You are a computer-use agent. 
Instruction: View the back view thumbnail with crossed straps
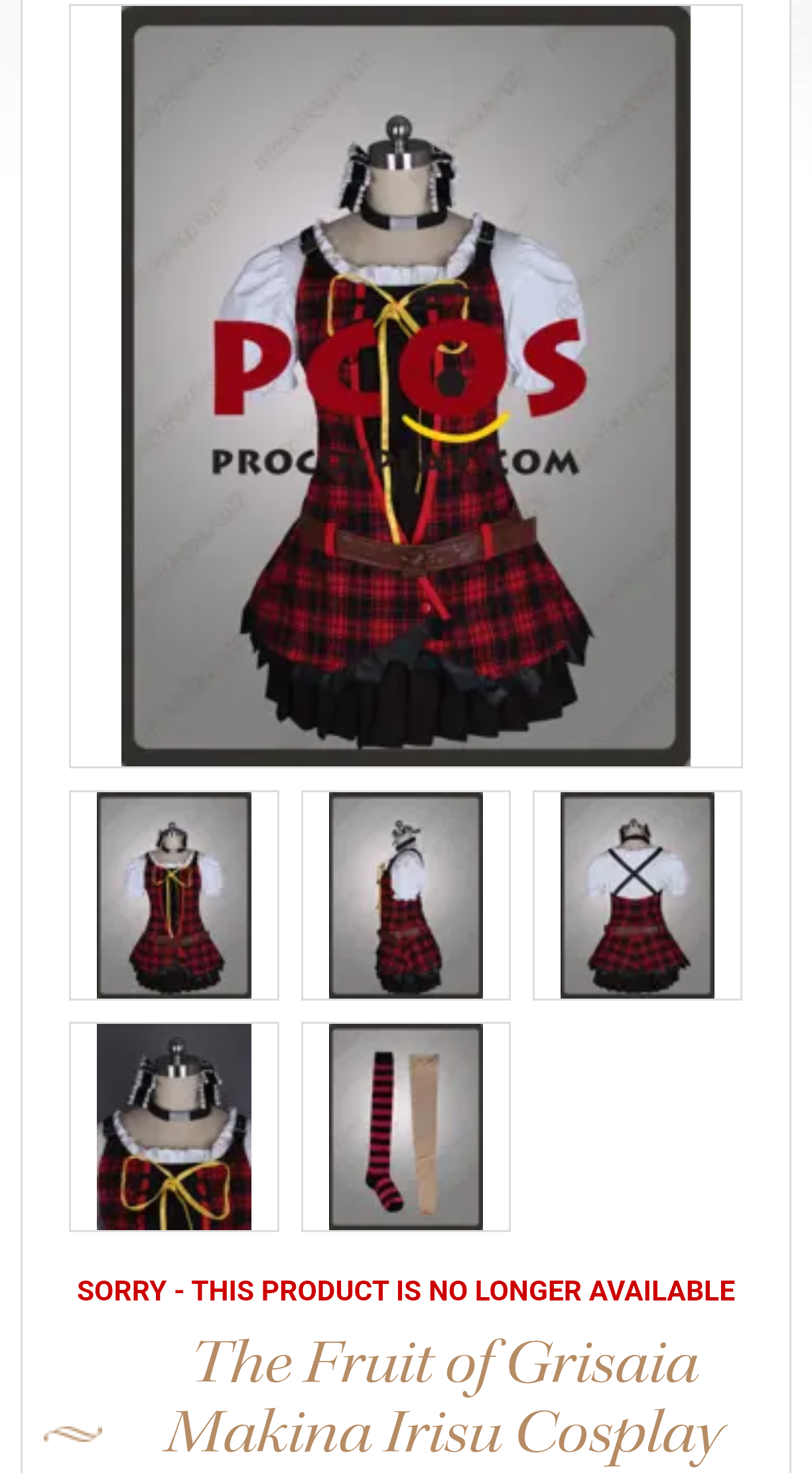[637, 895]
